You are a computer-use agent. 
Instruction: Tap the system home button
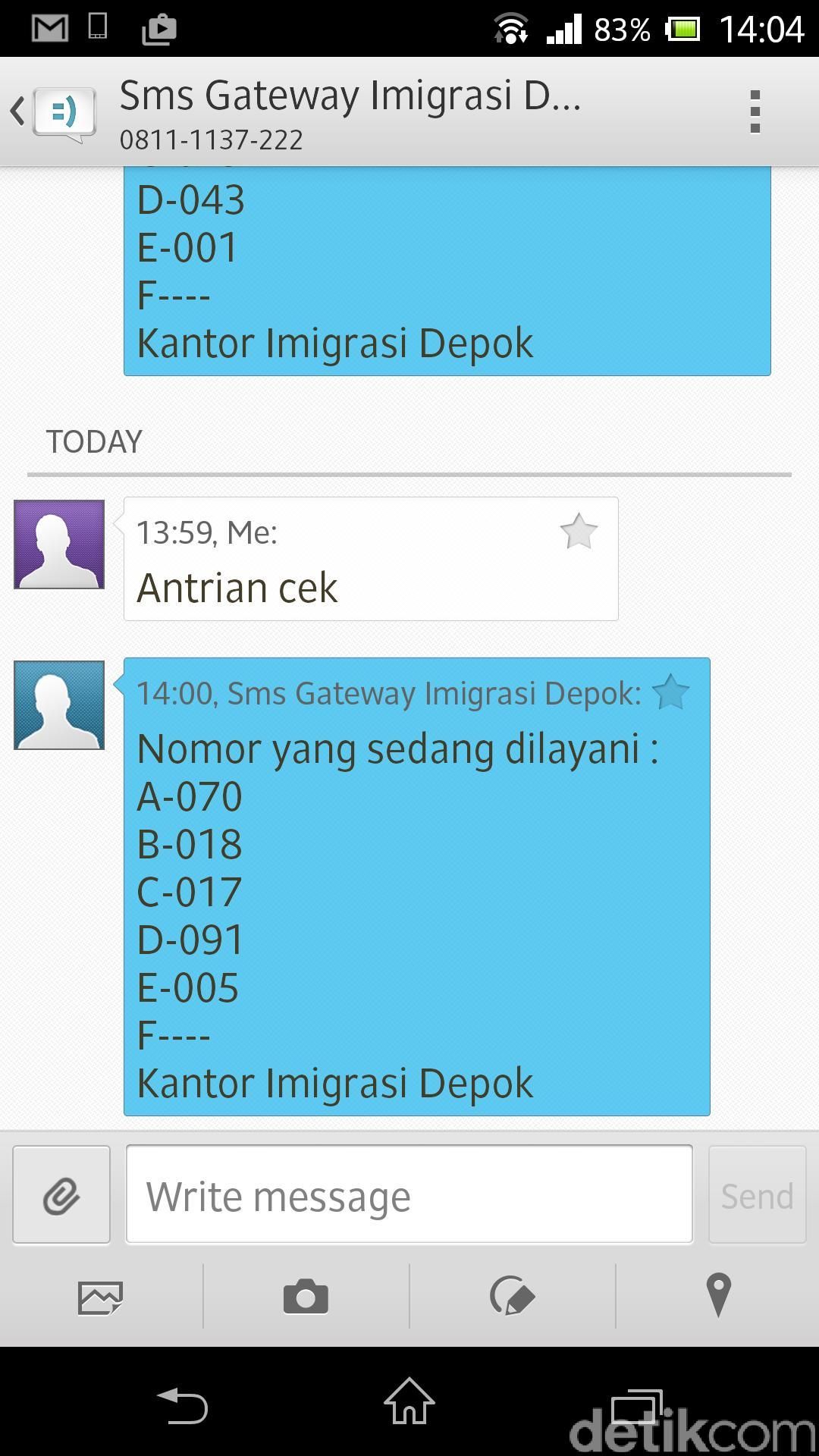coord(409,1401)
